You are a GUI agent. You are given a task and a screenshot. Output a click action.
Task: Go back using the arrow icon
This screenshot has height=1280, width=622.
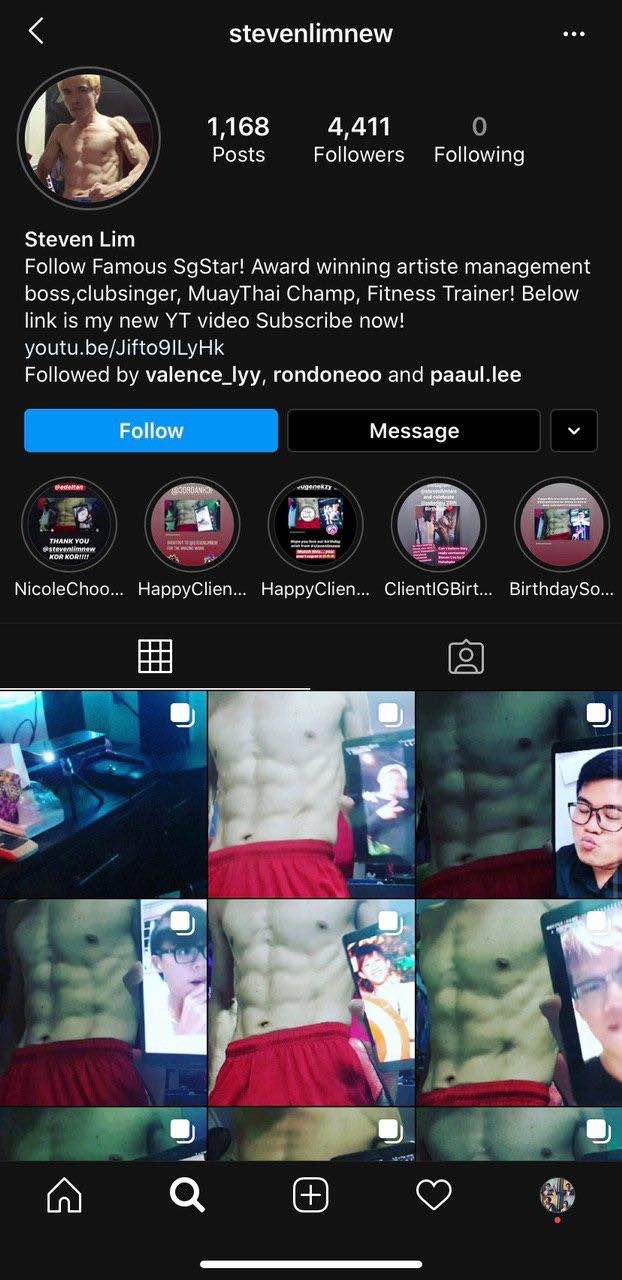36,32
